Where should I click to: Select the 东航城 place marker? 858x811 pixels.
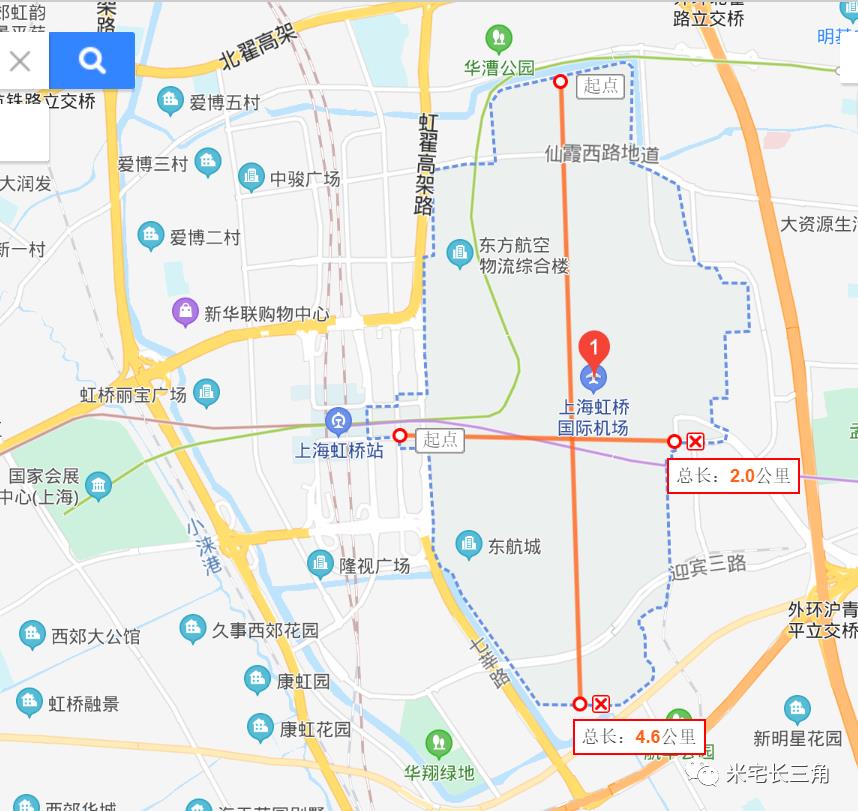(469, 545)
